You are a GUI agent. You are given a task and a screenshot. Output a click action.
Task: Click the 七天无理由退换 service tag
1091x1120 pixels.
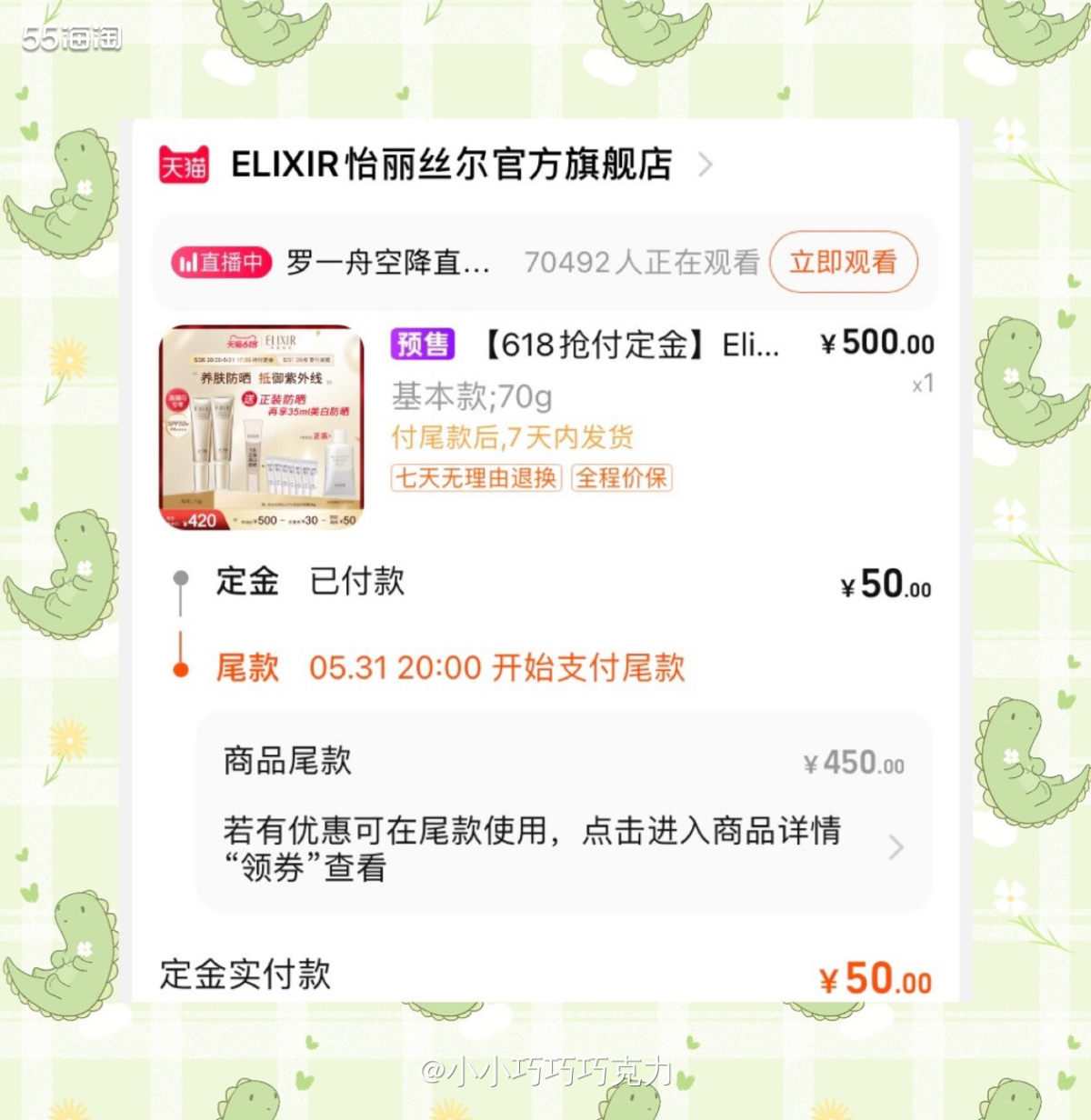(x=475, y=479)
